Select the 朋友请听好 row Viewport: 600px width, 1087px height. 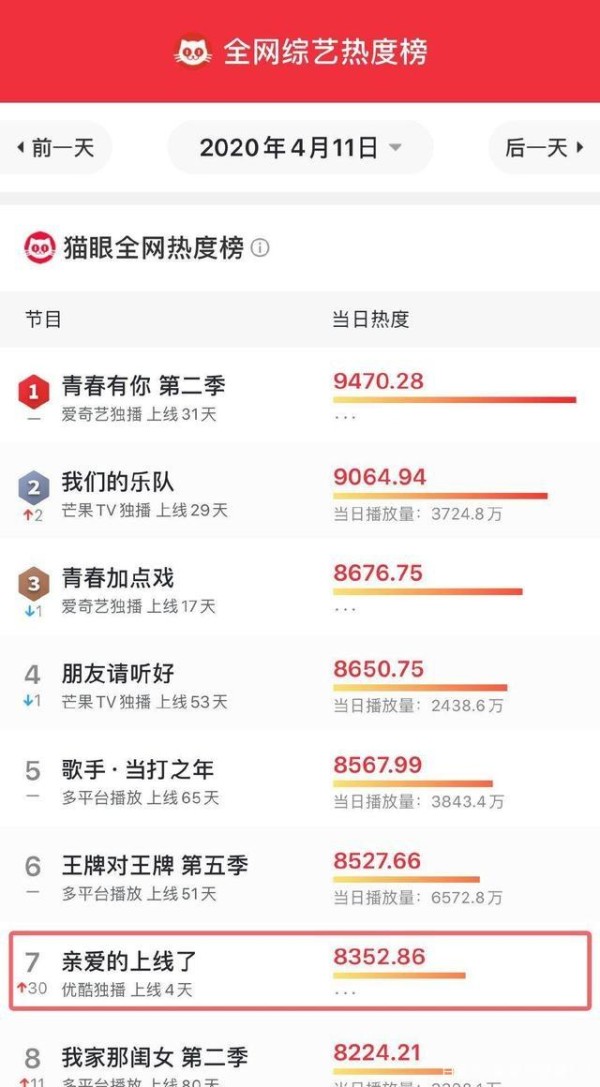(x=300, y=683)
